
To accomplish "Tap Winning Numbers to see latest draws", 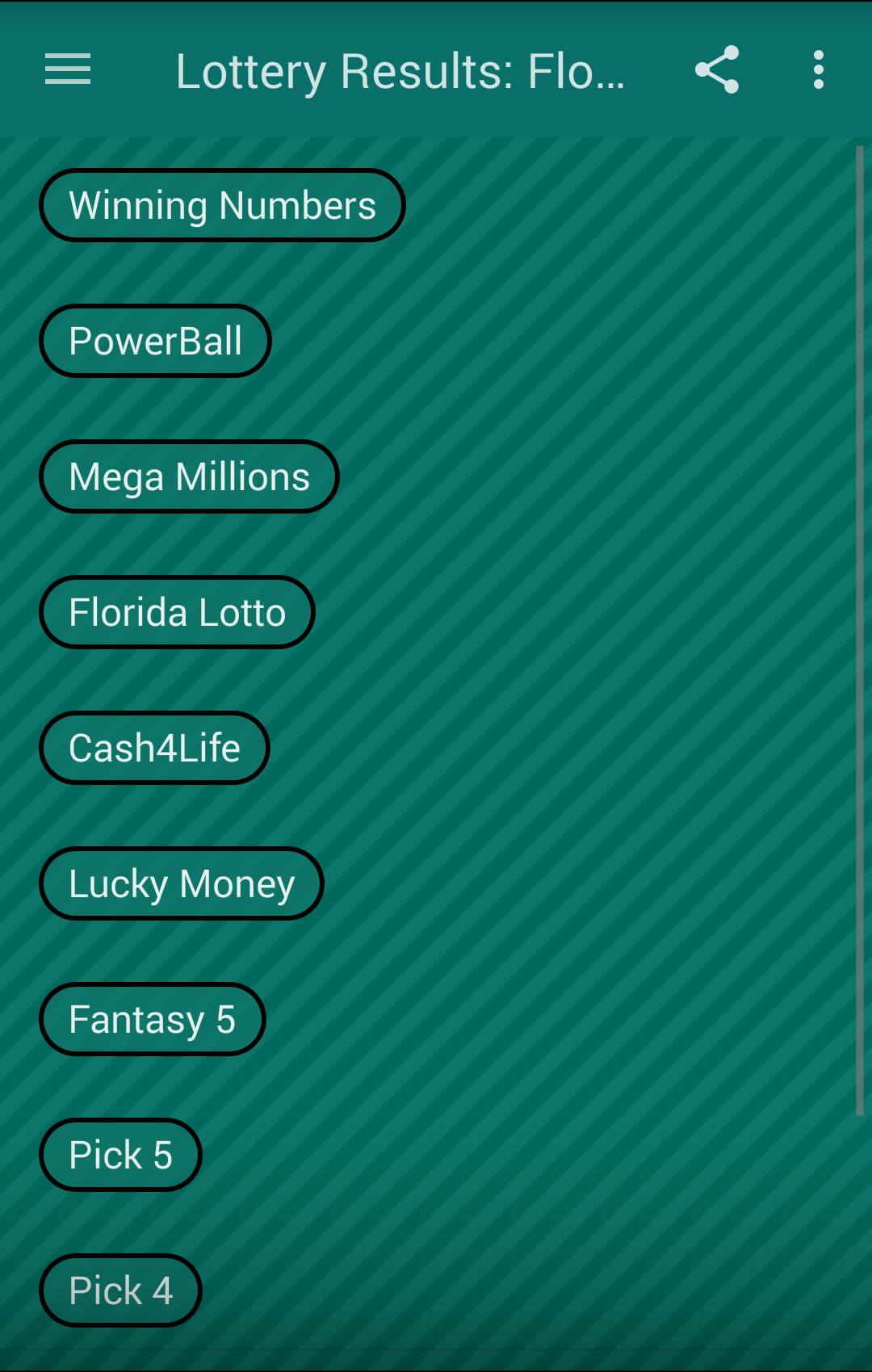I will [x=222, y=205].
